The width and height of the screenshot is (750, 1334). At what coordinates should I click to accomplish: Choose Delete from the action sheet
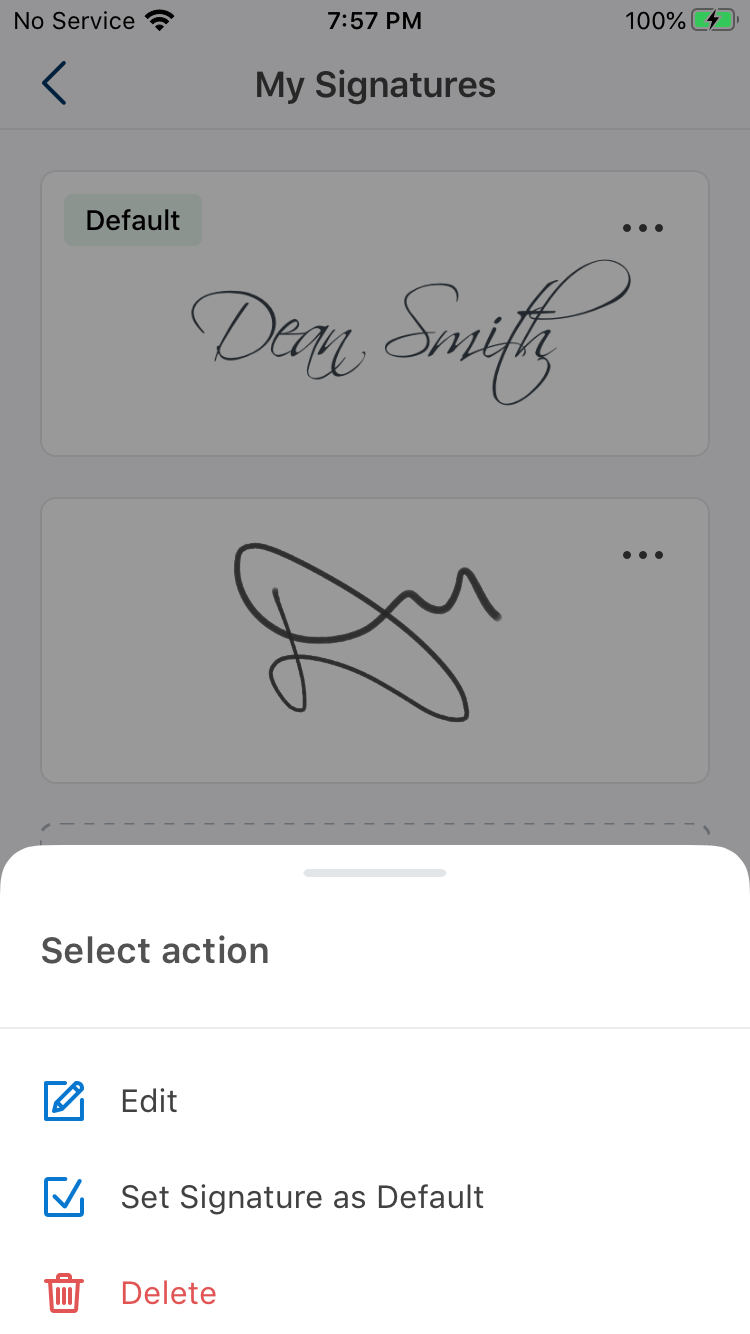click(168, 1293)
